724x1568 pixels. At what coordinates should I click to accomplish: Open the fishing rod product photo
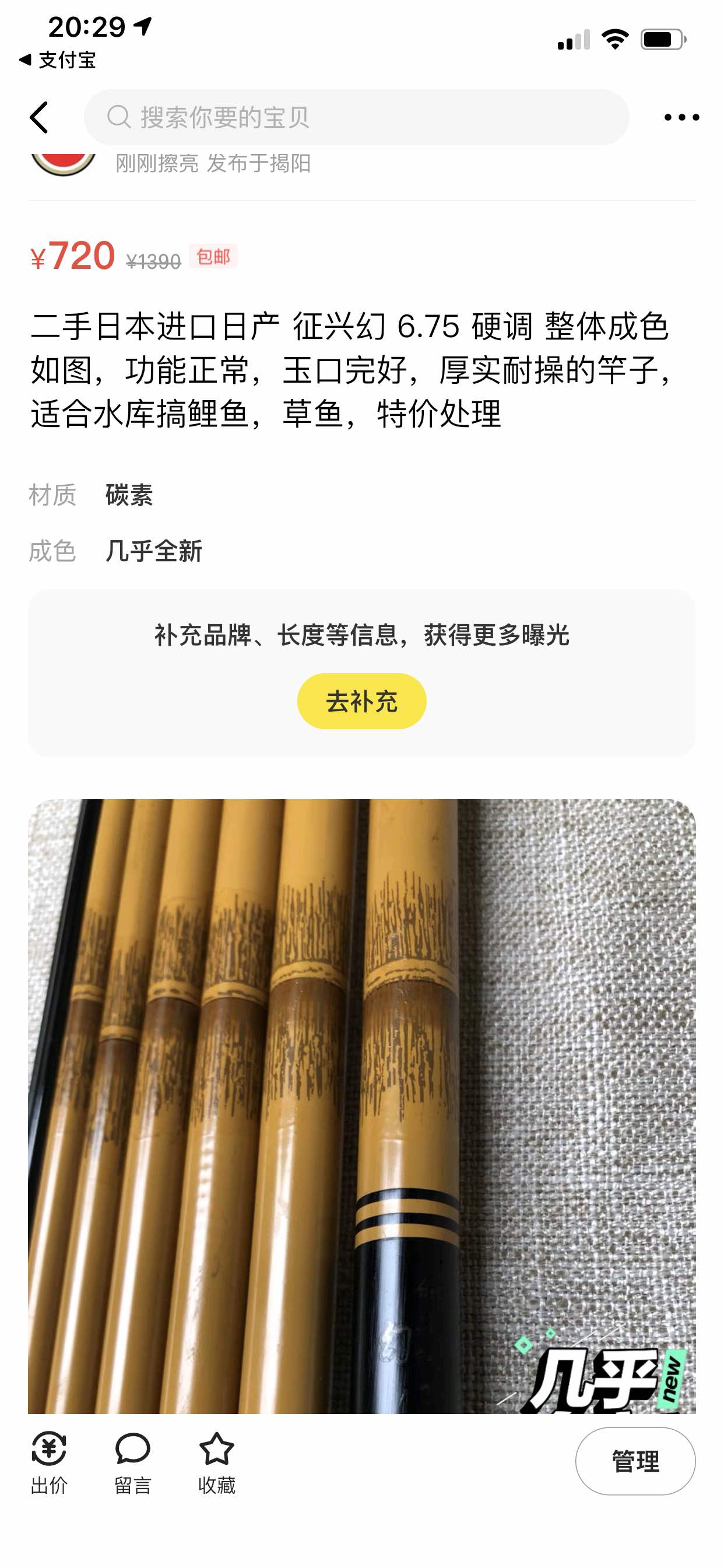pos(362,1106)
